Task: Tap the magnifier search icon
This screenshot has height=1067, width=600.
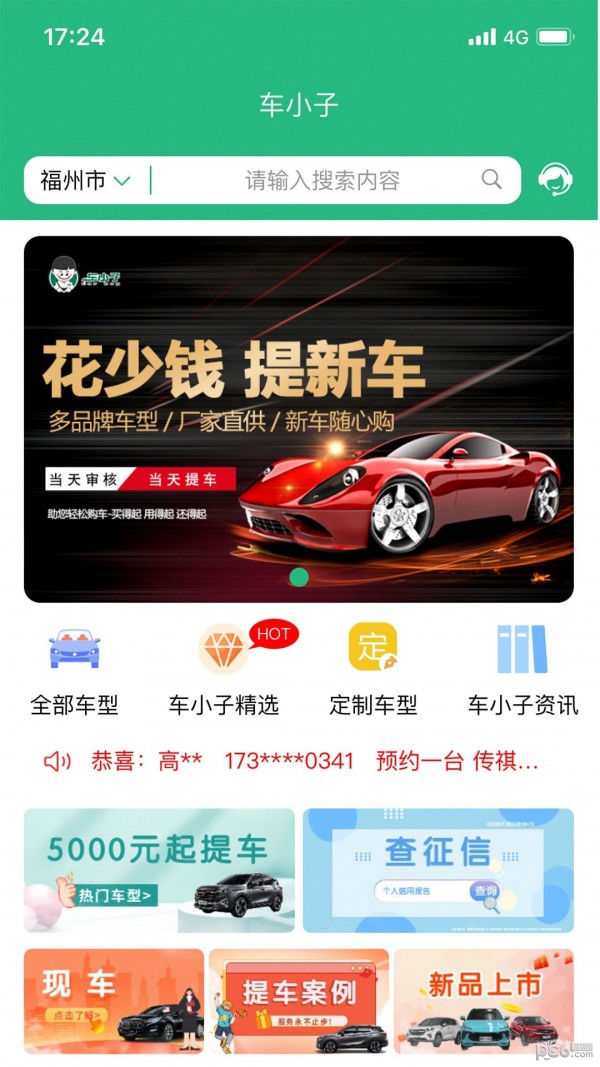Action: click(491, 180)
